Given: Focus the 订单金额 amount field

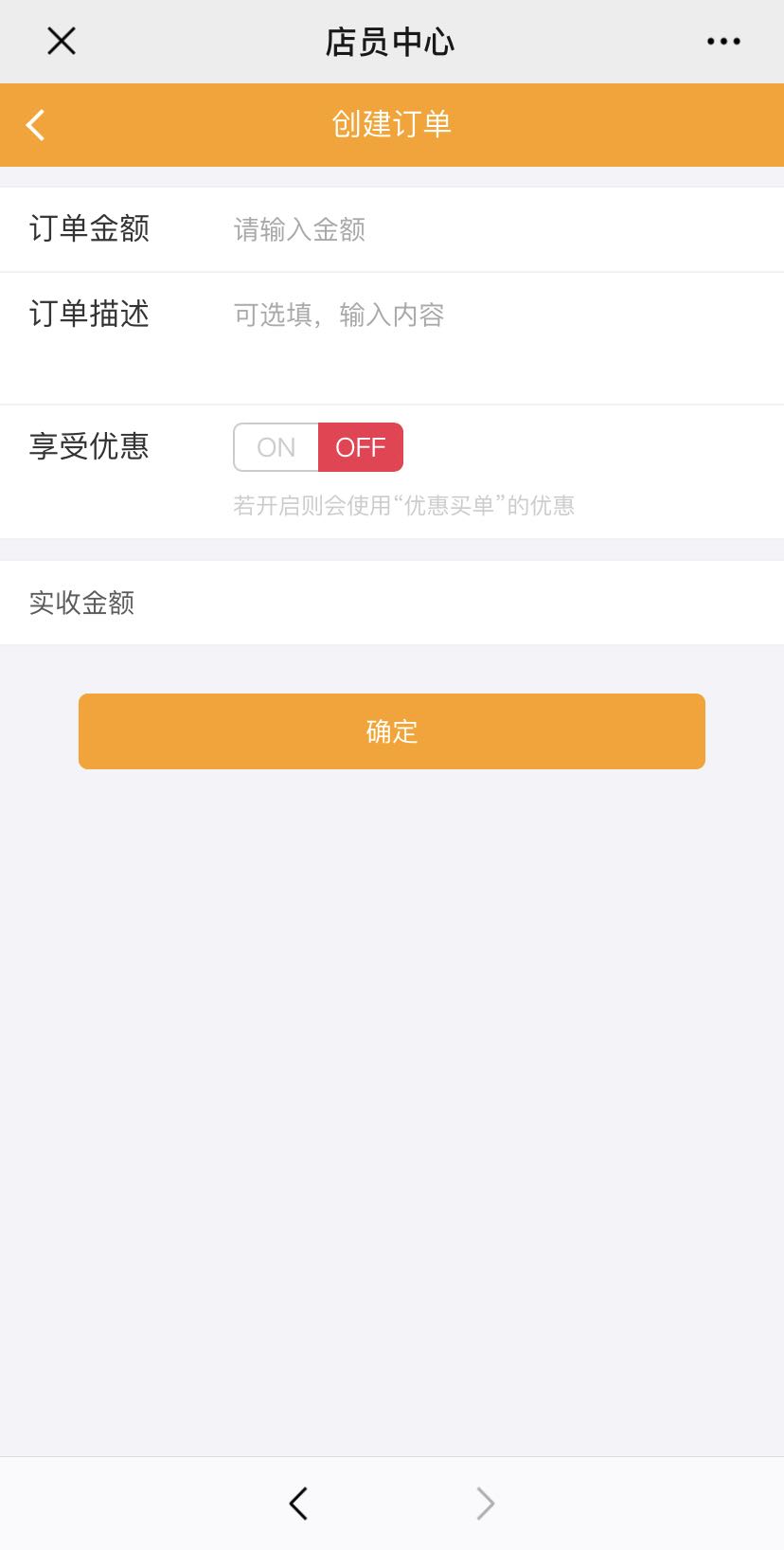Looking at the screenshot, I should (473, 229).
